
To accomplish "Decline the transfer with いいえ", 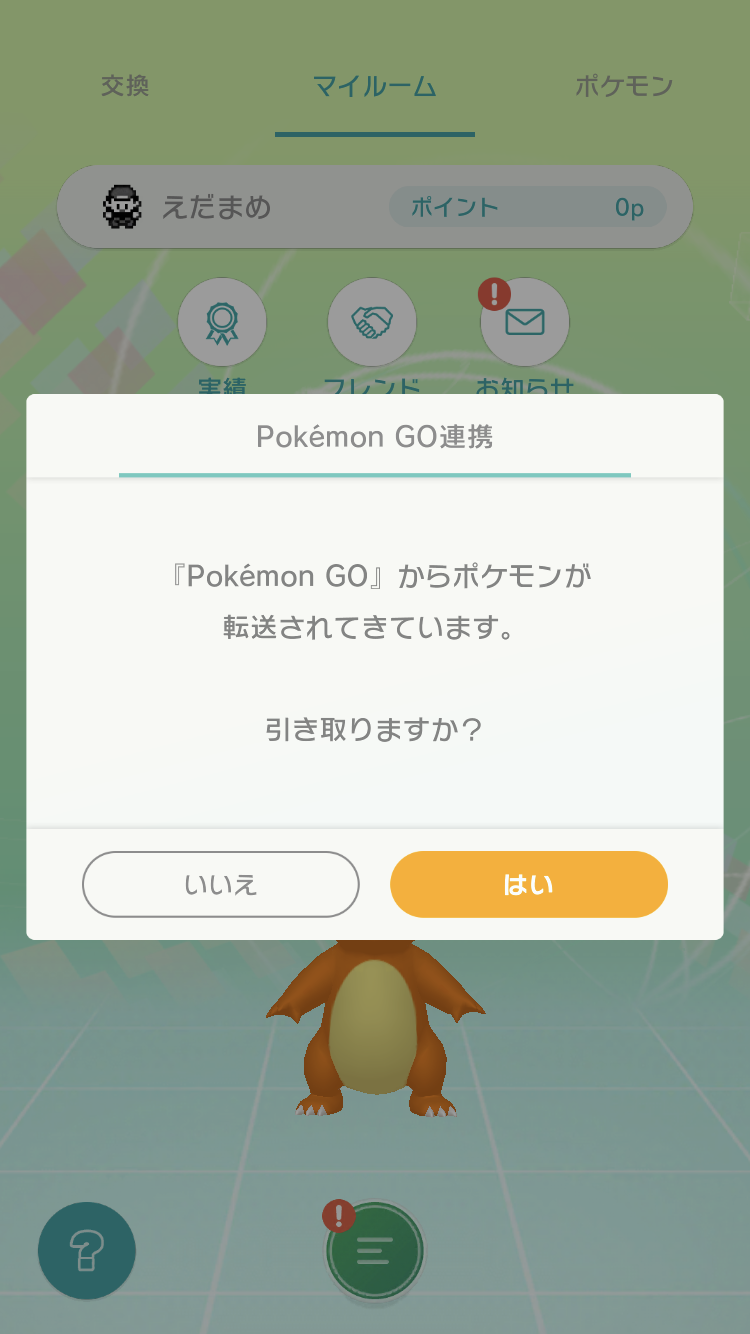I will [x=220, y=884].
